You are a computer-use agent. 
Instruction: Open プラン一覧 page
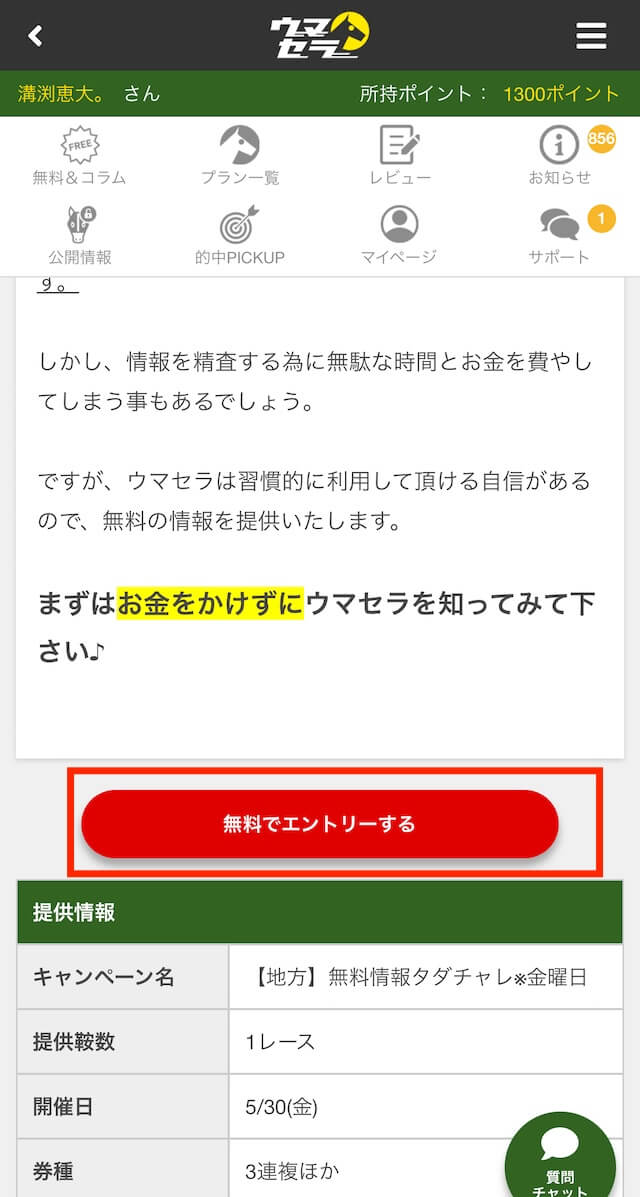pos(240,157)
